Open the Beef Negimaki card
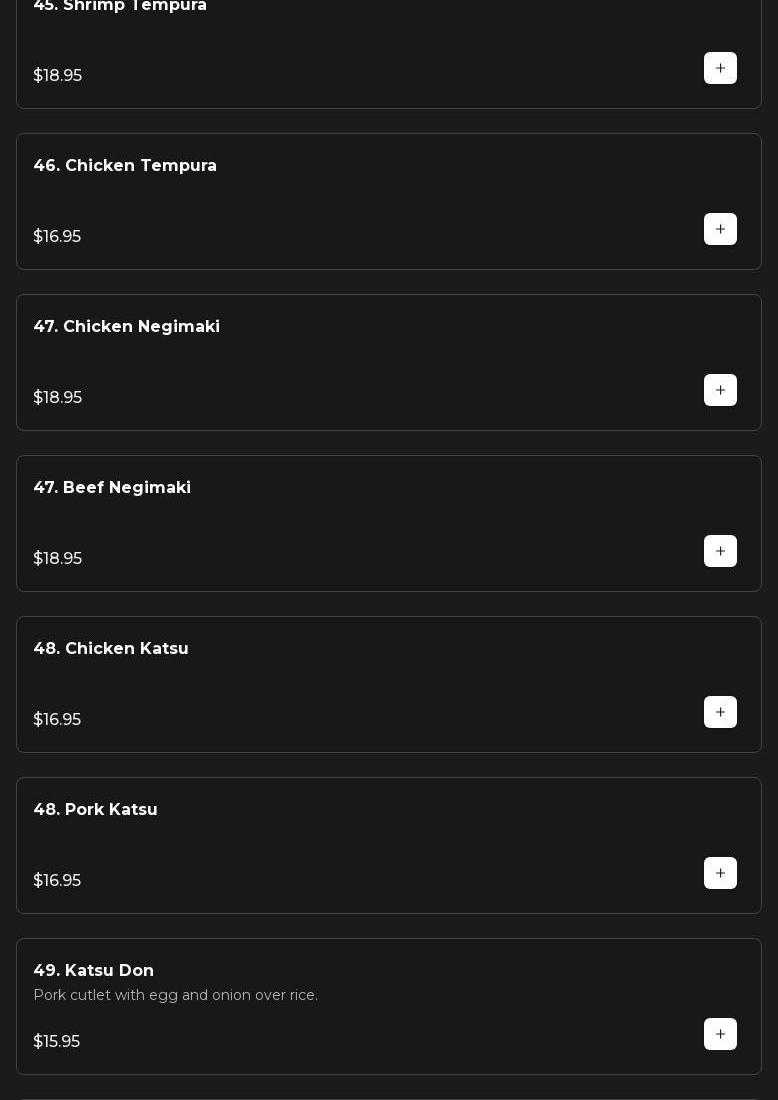Viewport: 778px width, 1100px height. (350, 522)
